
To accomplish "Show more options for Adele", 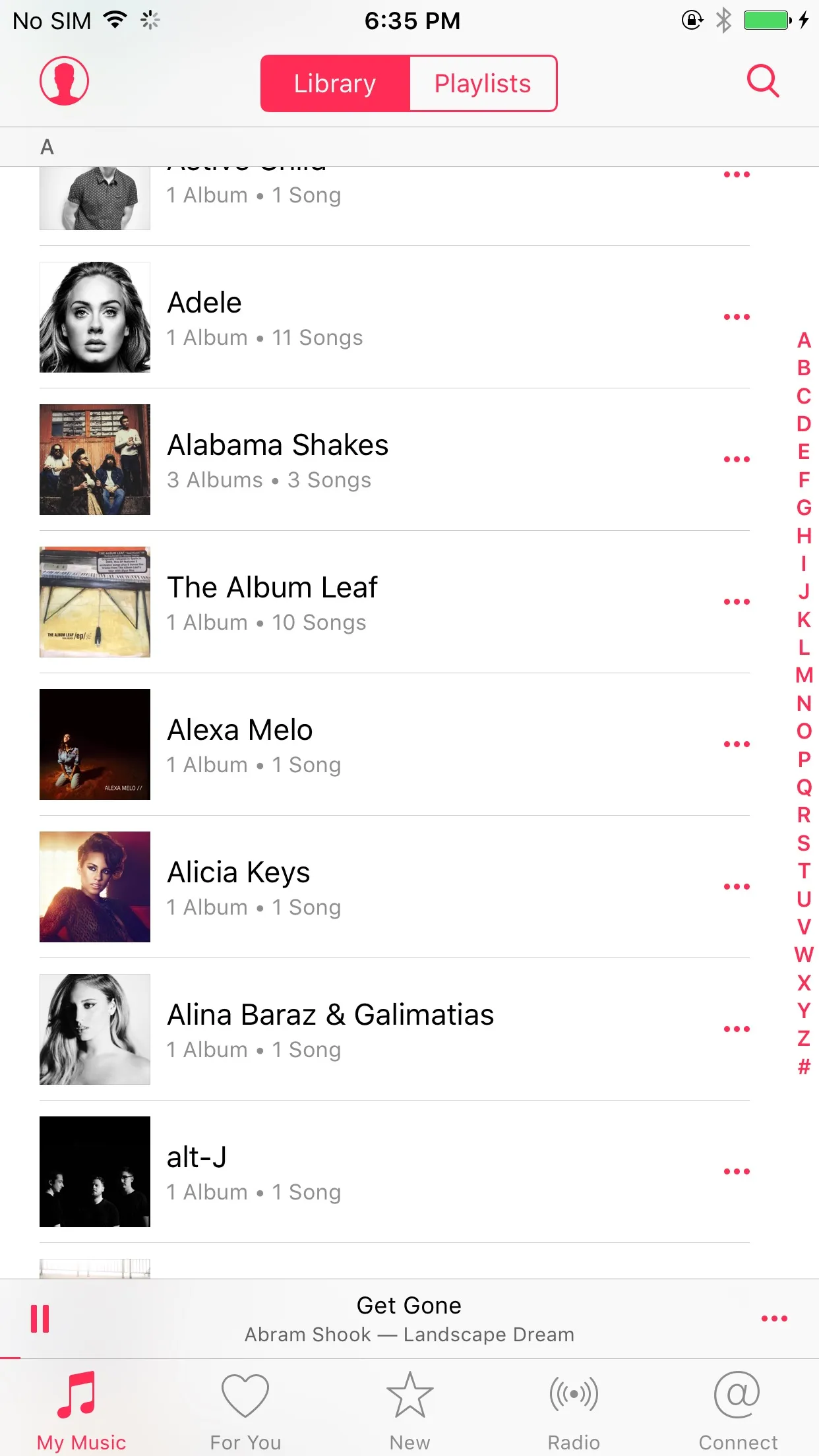I will tap(737, 317).
